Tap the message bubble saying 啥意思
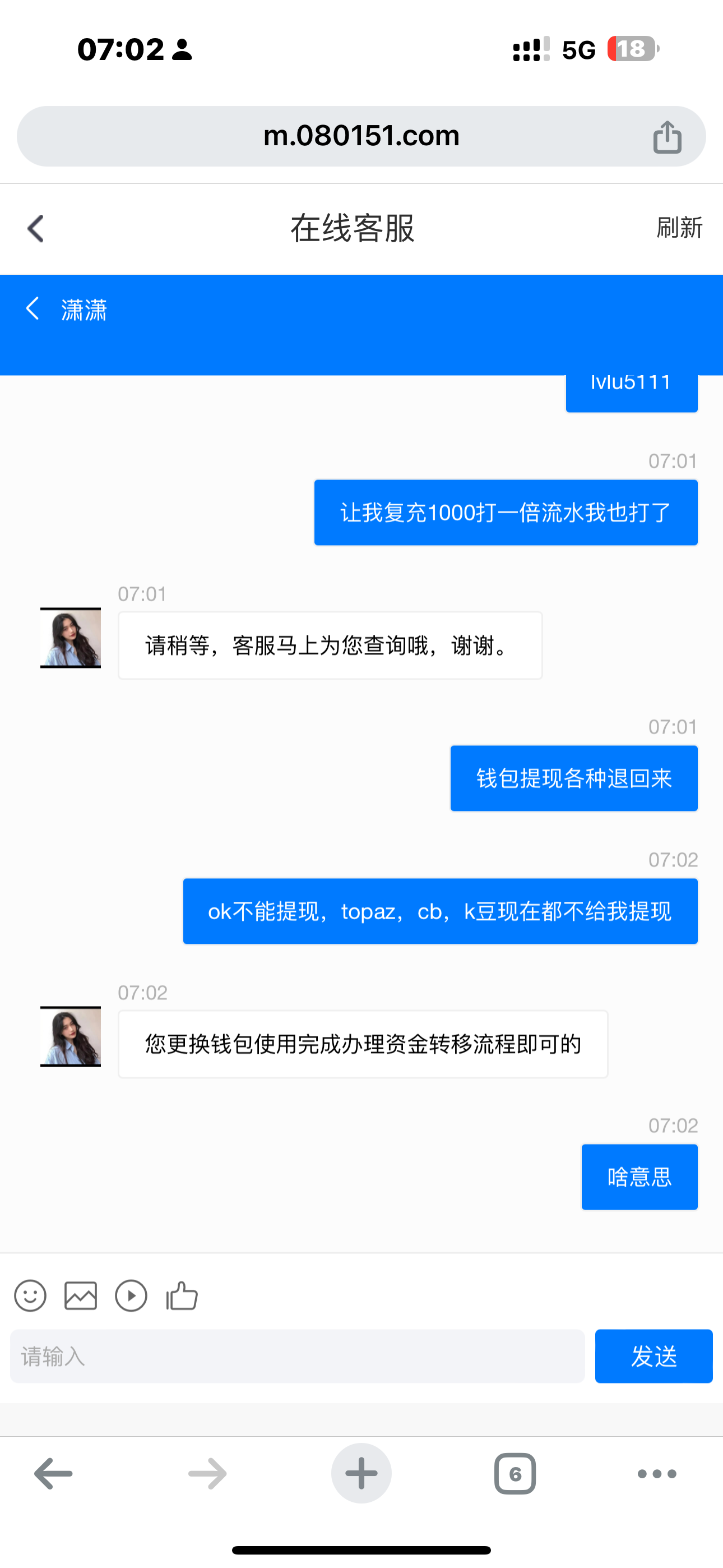The image size is (723, 1568). 639,1176
